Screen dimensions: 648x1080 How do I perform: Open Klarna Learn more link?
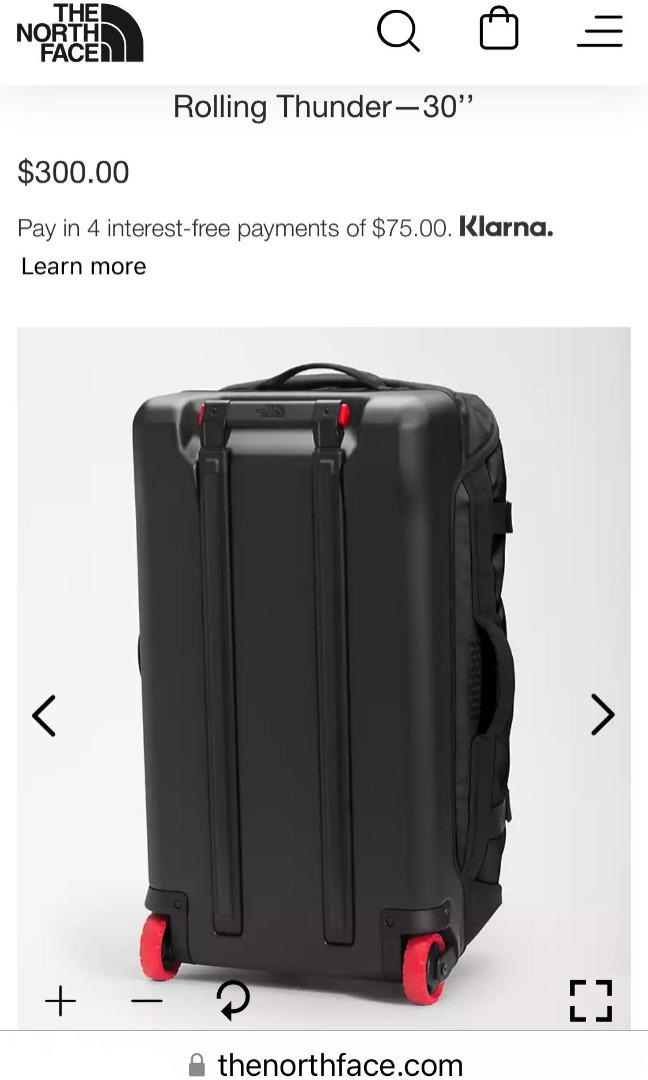tap(84, 266)
